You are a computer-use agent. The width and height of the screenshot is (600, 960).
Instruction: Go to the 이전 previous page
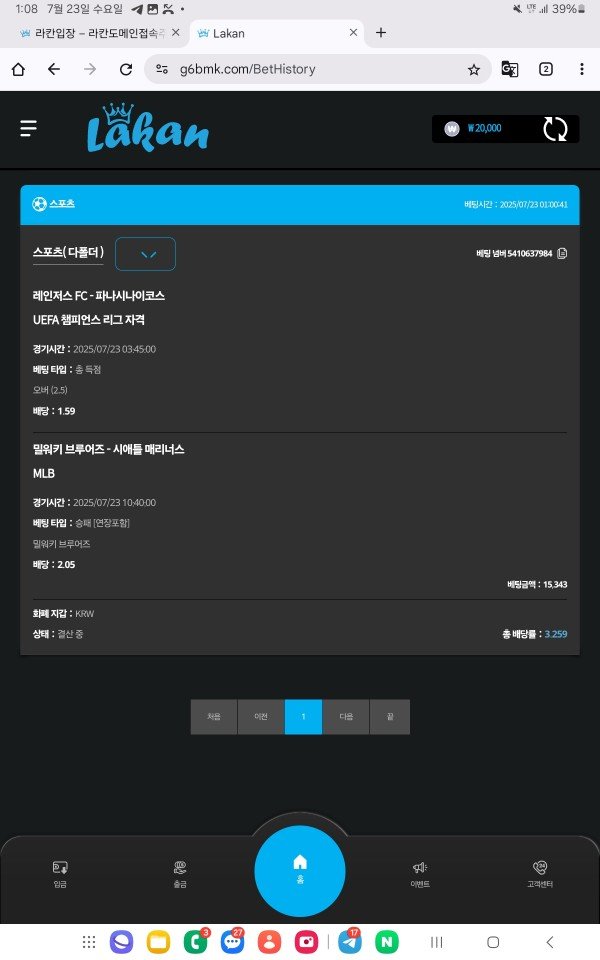259,717
